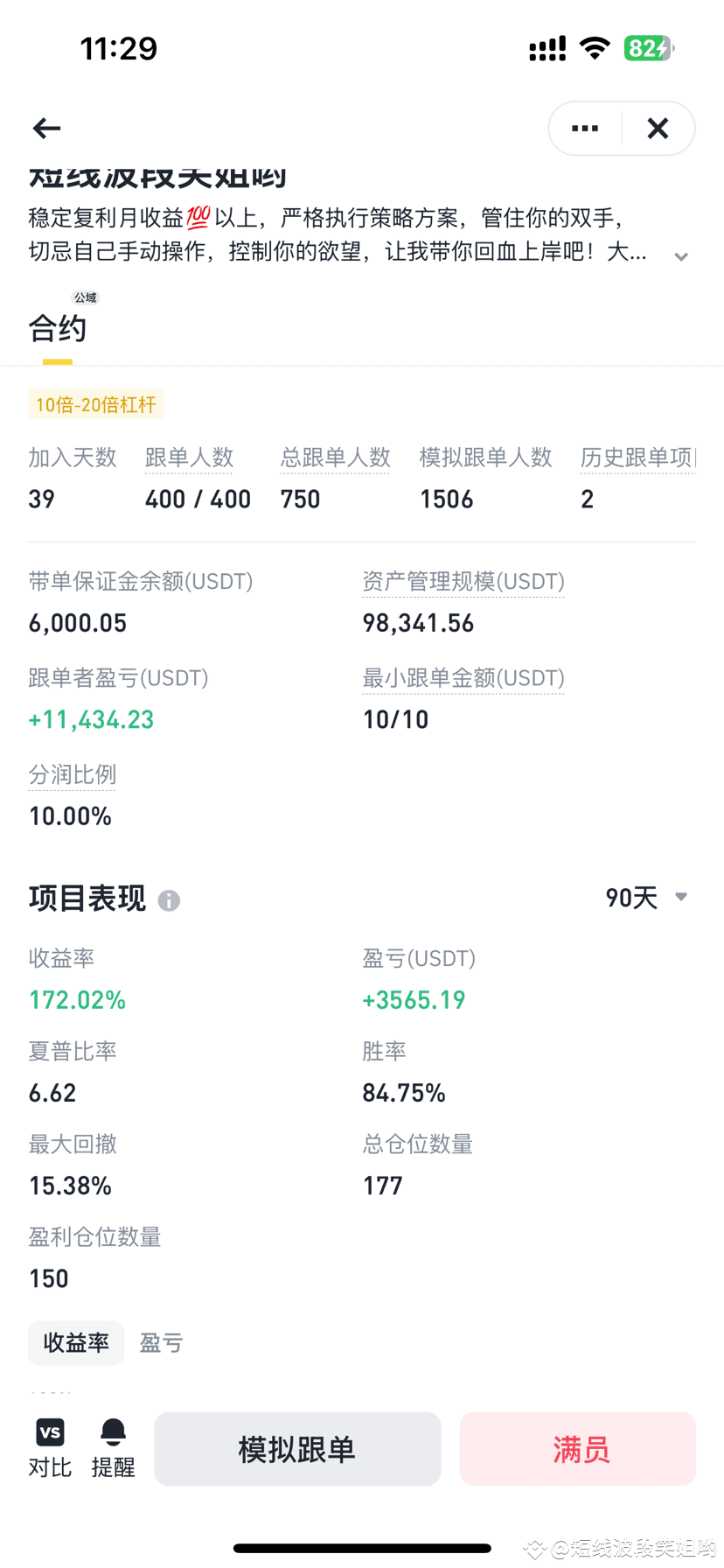Tap the 满员 full capacity button
This screenshot has width=724, height=1568.
[578, 1448]
